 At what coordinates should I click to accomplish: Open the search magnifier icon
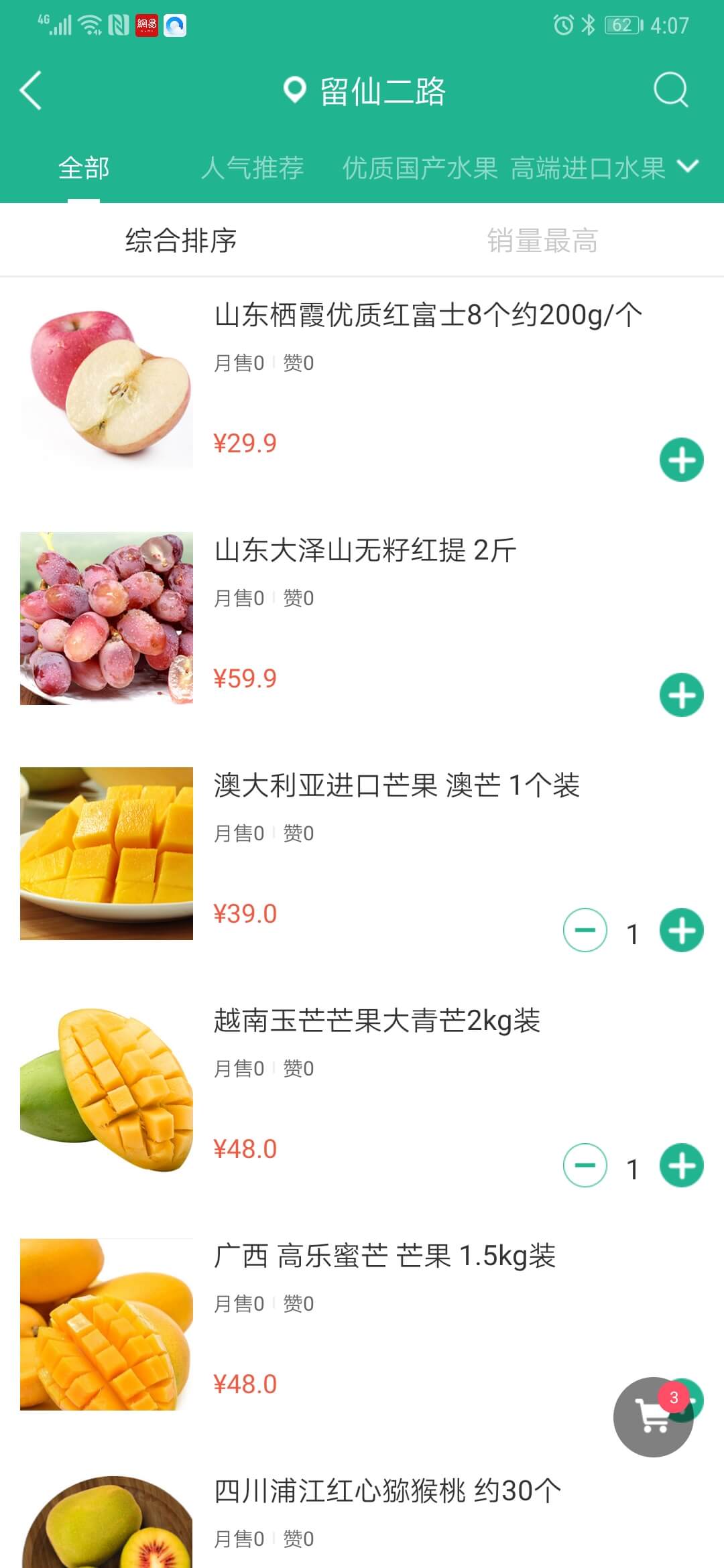click(x=670, y=90)
